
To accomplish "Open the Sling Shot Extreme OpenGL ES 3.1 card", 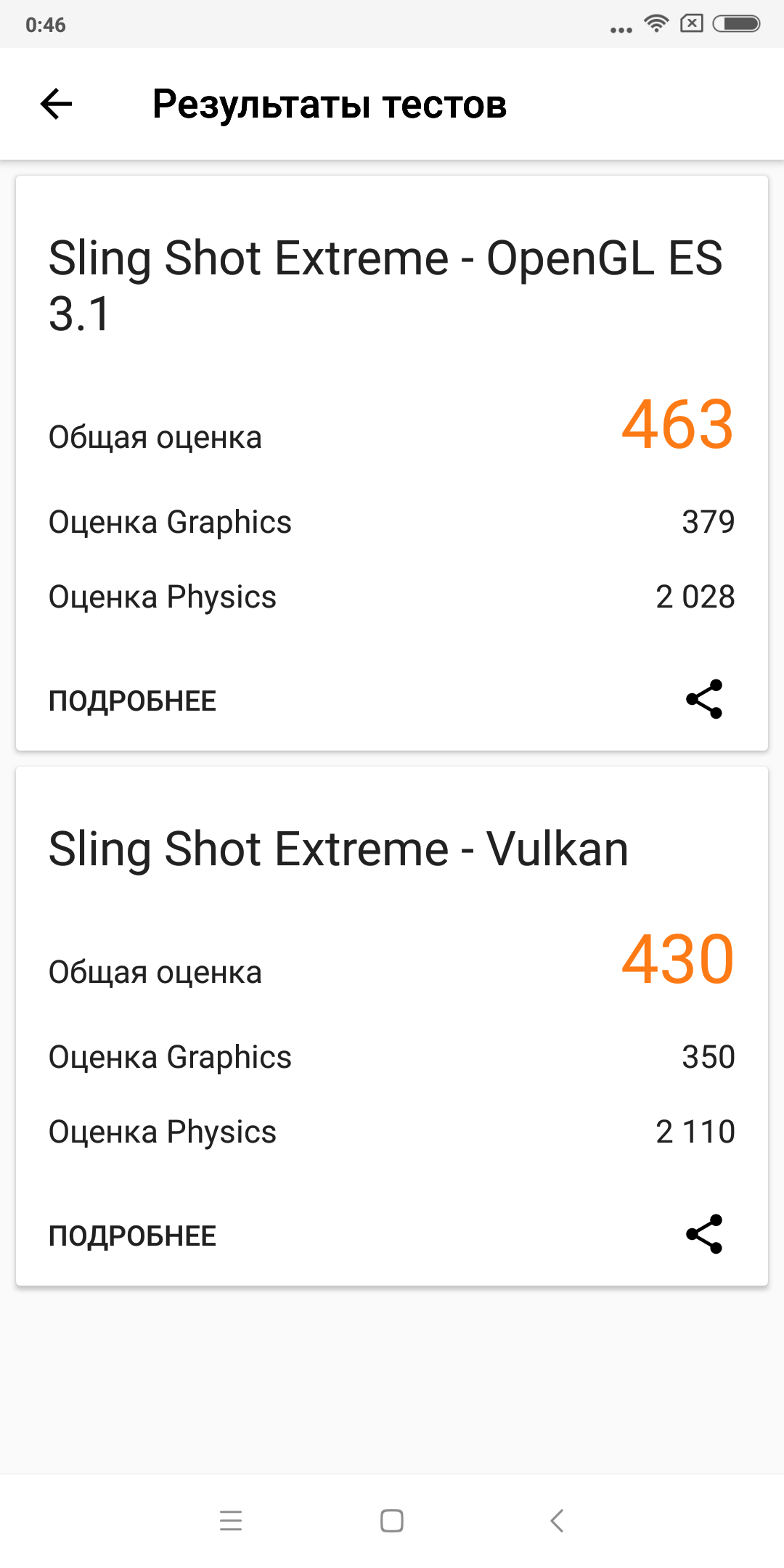I will point(392,463).
